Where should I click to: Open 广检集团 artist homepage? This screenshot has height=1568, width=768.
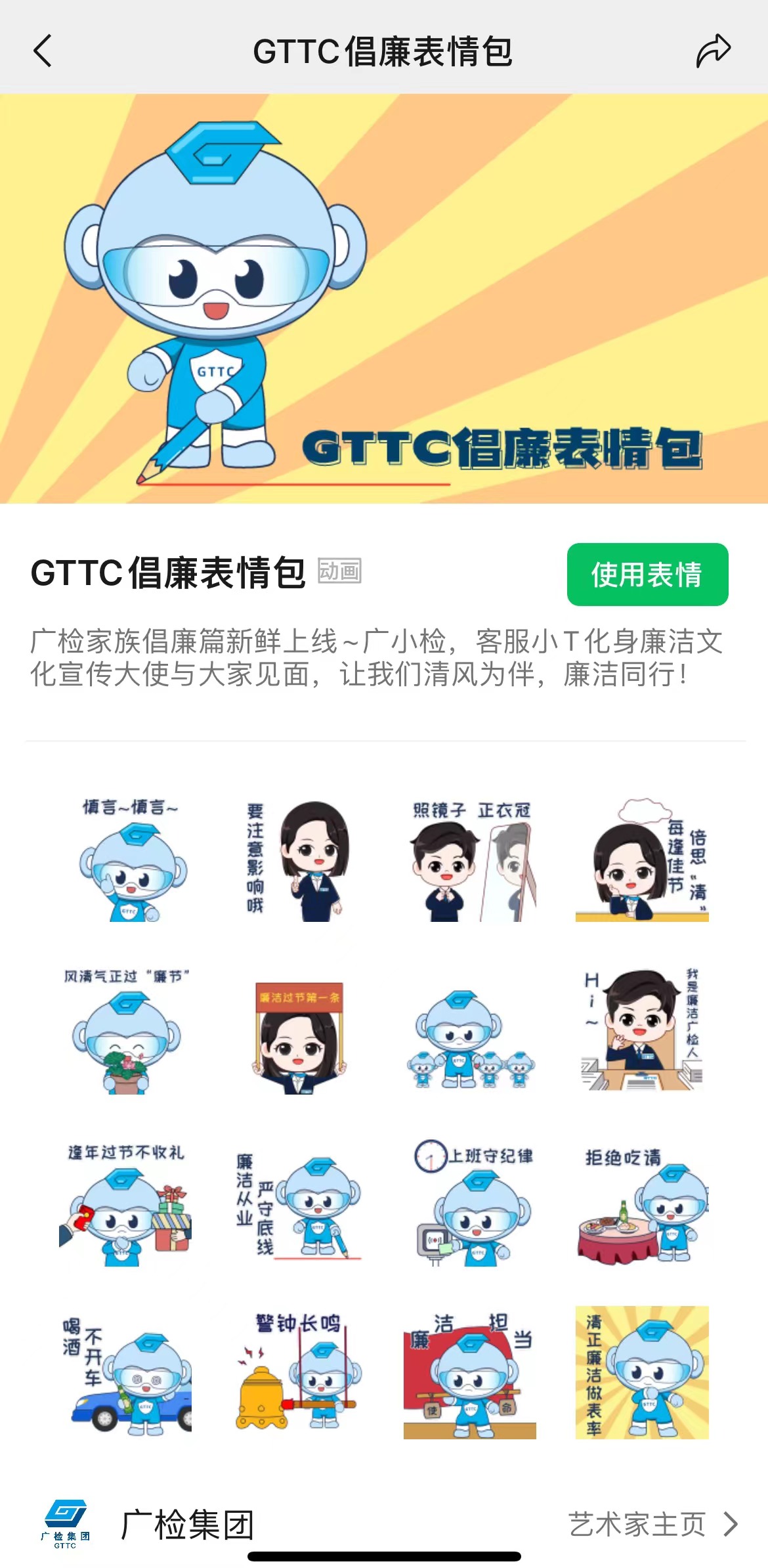click(x=652, y=1524)
